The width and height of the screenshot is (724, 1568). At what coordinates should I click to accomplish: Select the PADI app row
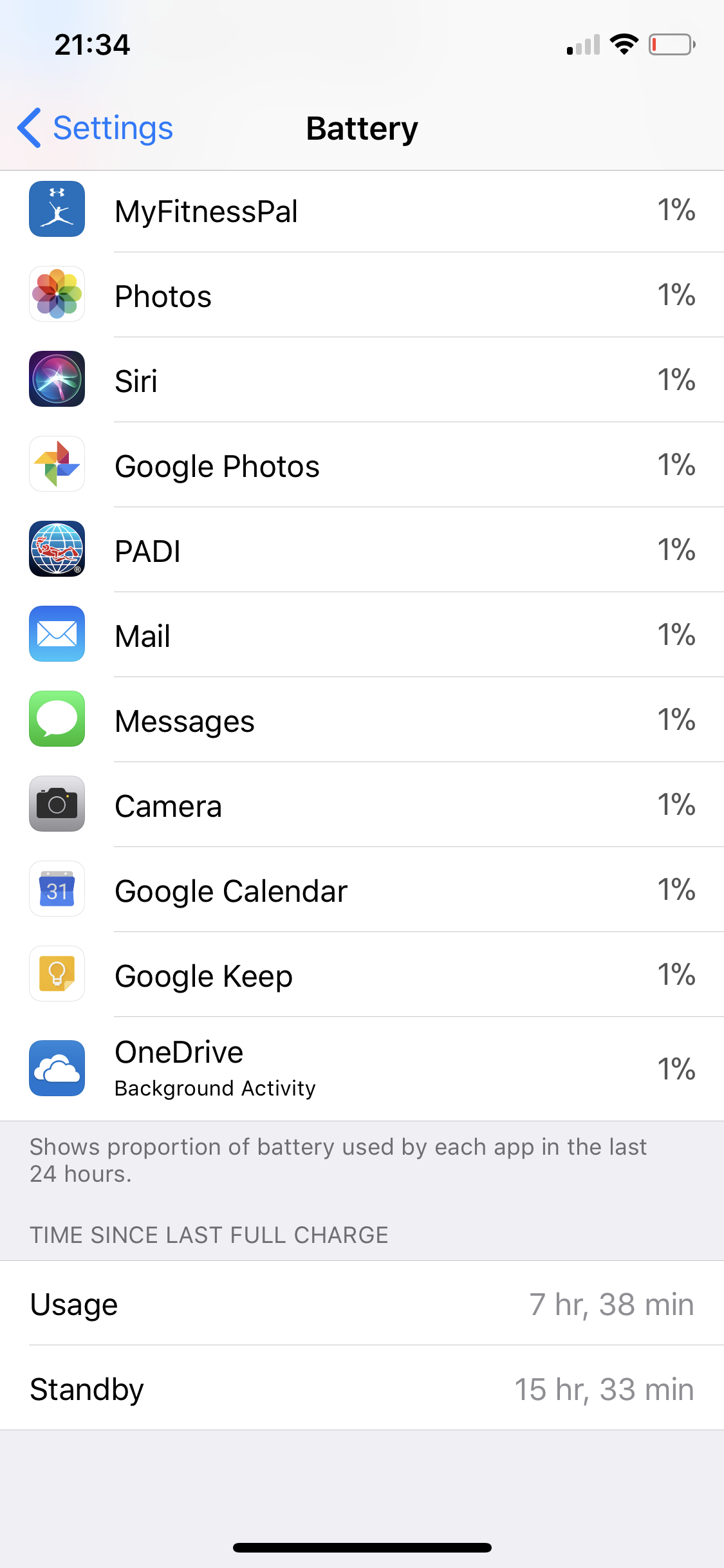pyautogui.click(x=362, y=550)
